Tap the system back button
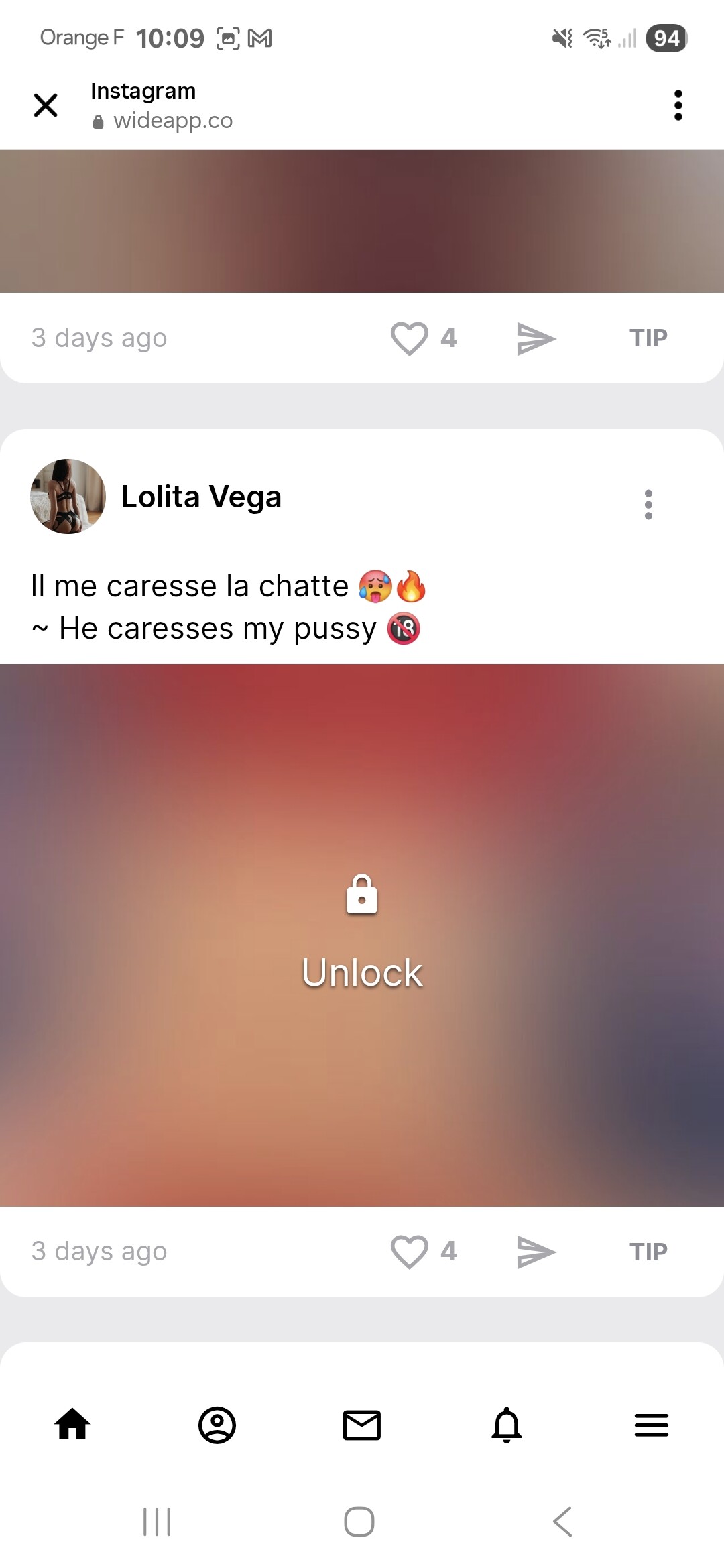Screen dimensions: 724x1568 point(562,1522)
